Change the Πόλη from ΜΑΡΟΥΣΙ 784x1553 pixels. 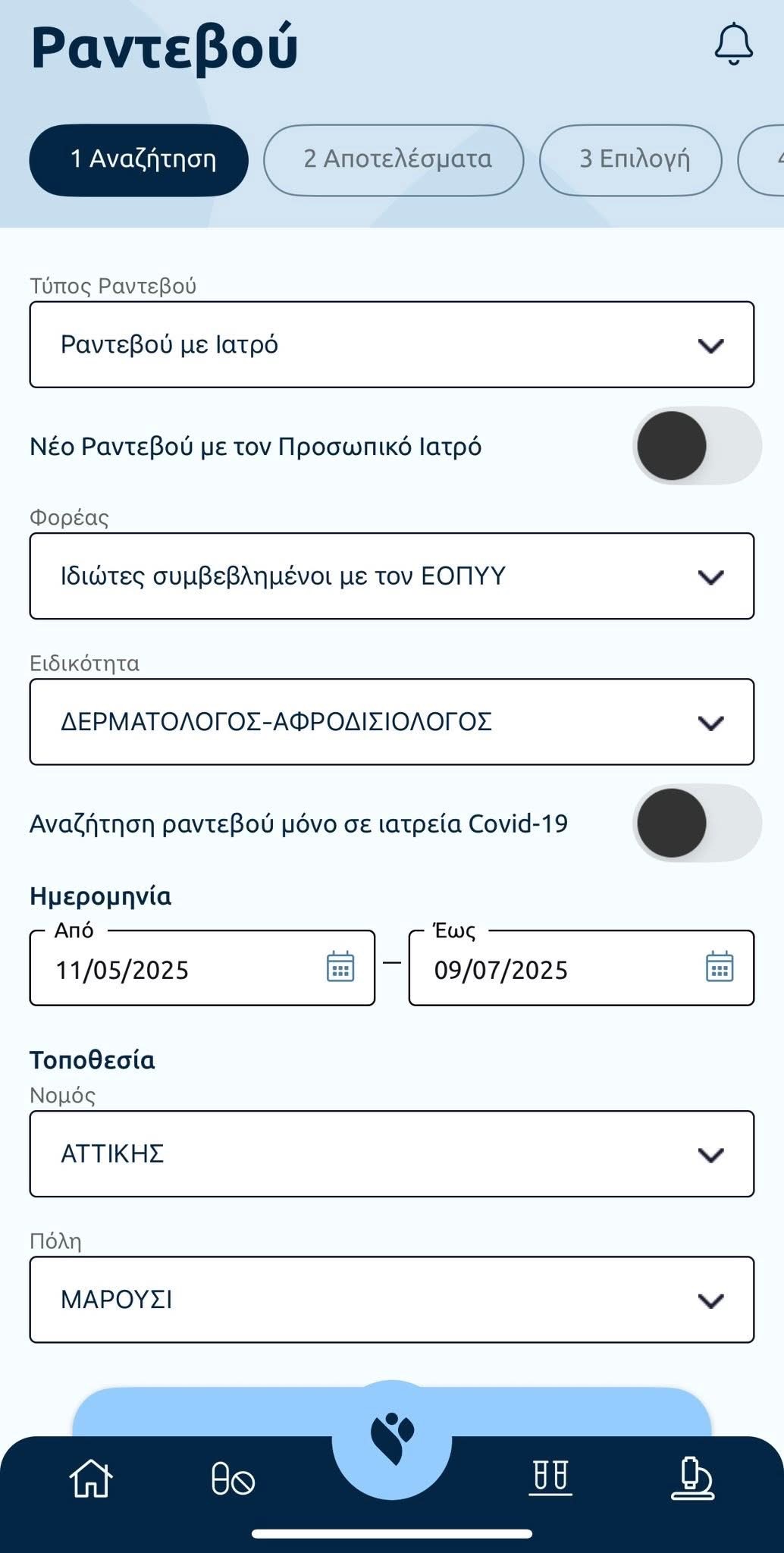pos(391,1300)
